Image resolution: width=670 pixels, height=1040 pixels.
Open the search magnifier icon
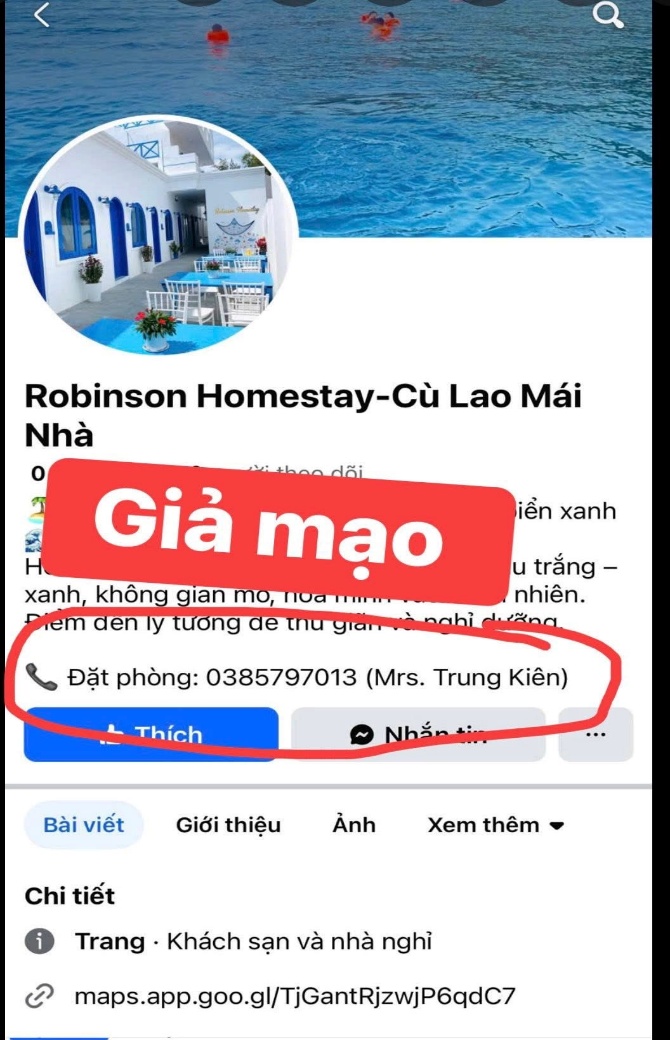tap(607, 14)
